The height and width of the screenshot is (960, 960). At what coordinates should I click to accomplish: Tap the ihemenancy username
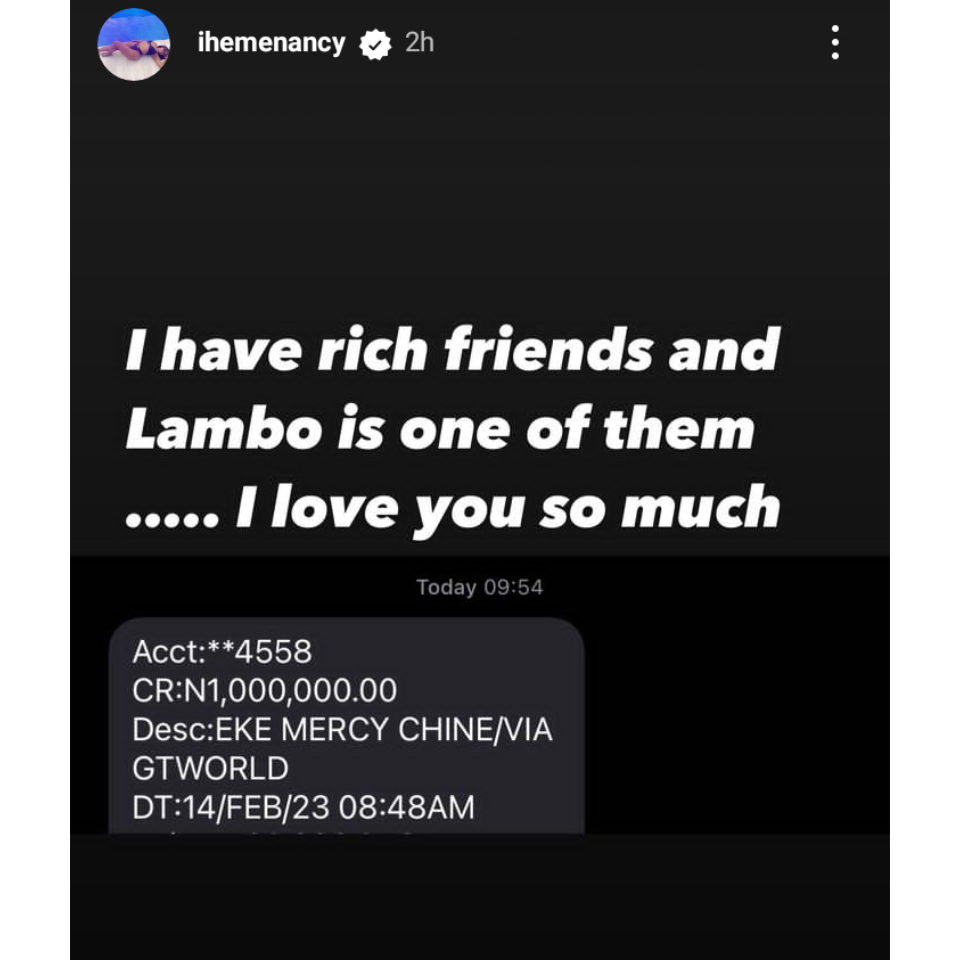click(x=271, y=43)
